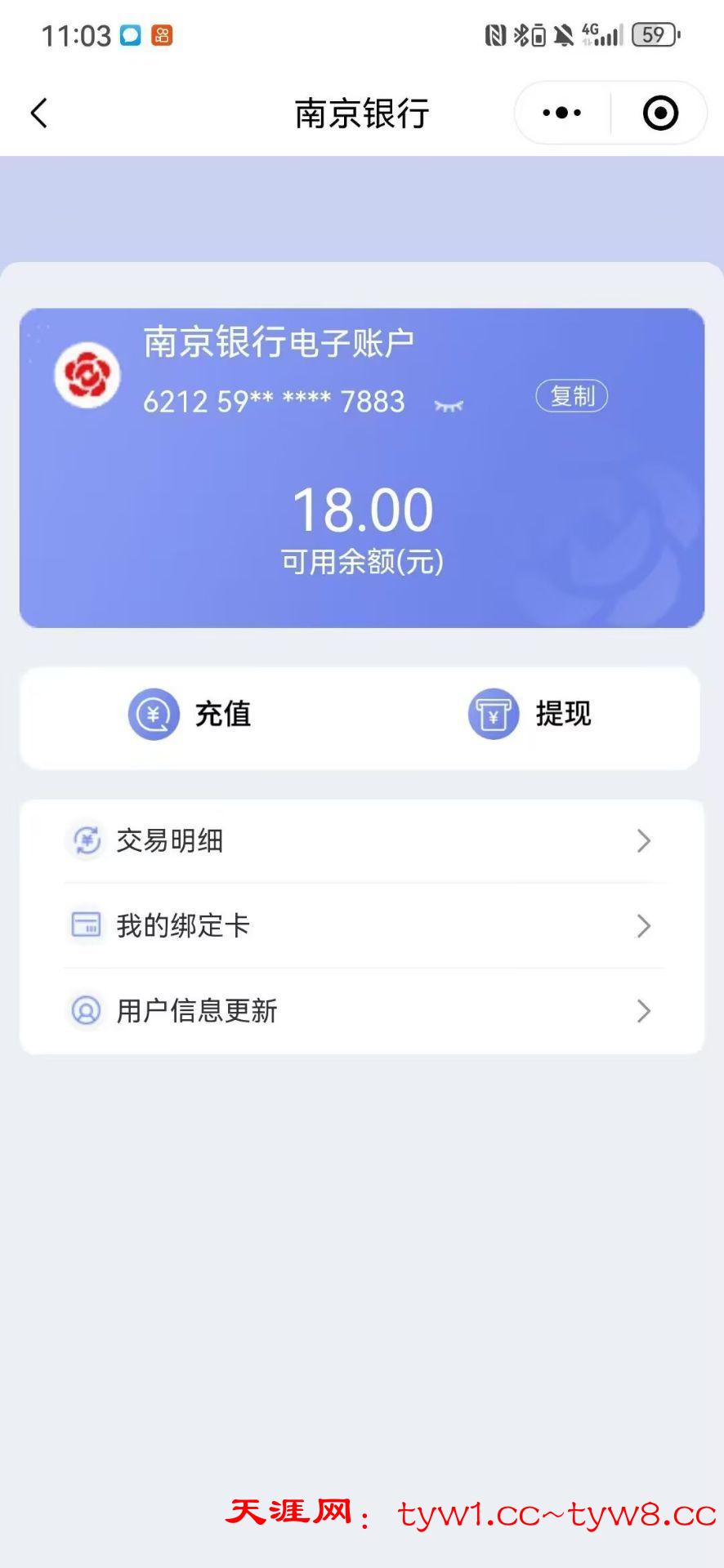724x1568 pixels.
Task: Reveal the hidden account number
Action: point(449,405)
